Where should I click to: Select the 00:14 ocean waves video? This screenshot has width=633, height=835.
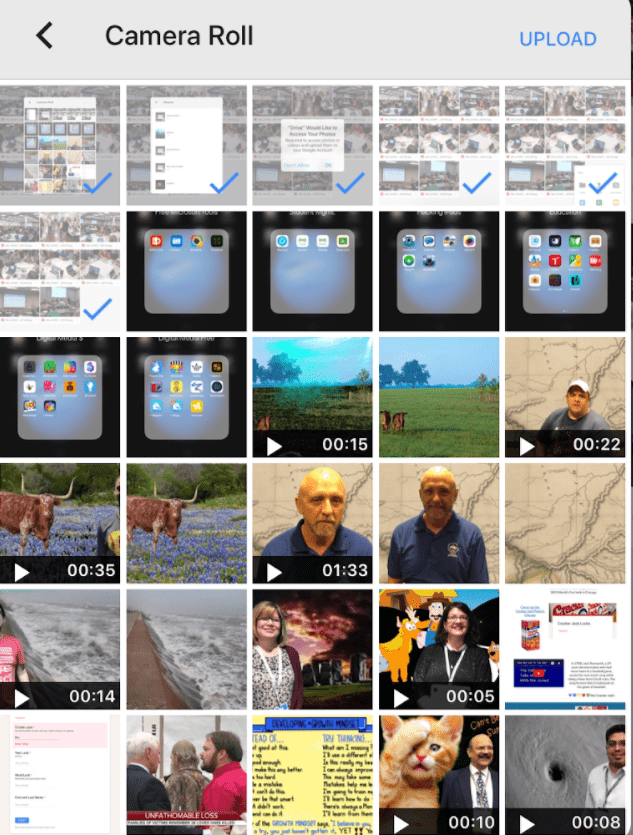pyautogui.click(x=60, y=649)
